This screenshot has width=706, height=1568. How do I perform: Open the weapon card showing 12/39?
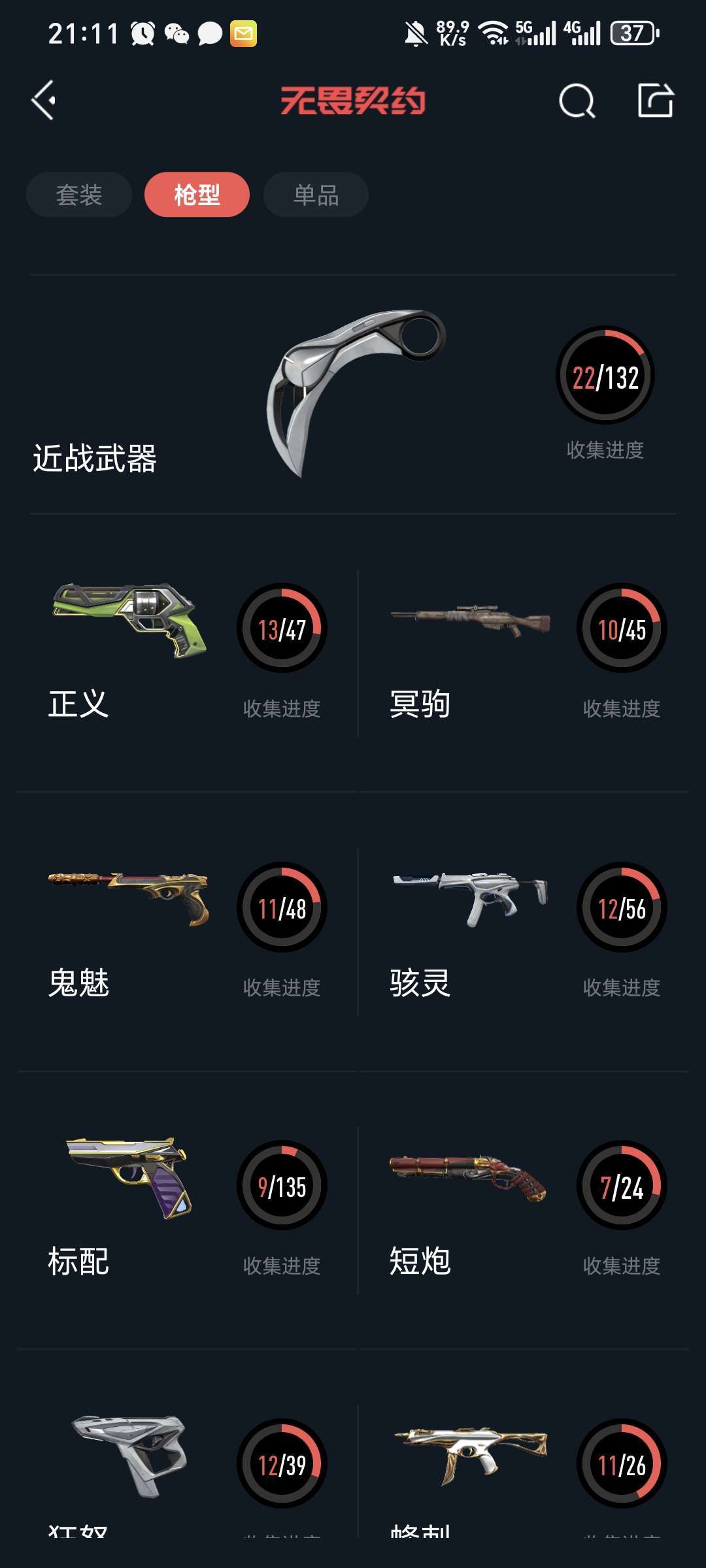pos(187,1470)
